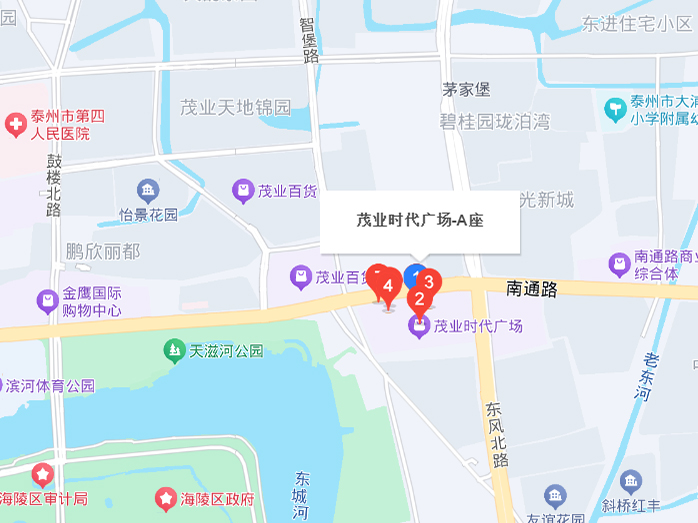Open the 茂业时代广场-A座 info bubble
Viewport: 698px width, 523px height.
click(420, 220)
